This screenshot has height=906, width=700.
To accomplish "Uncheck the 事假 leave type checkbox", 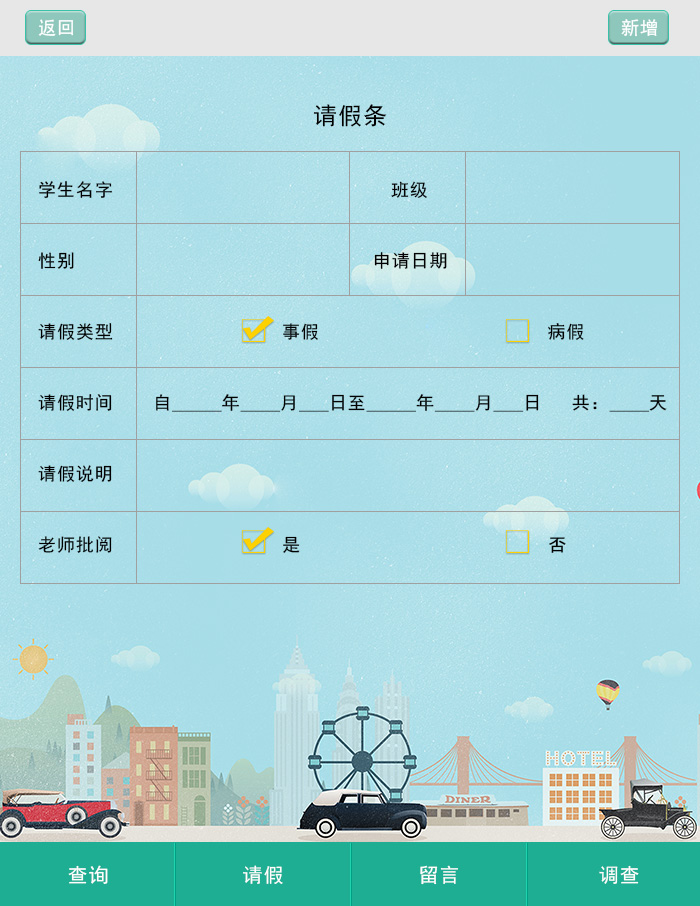I will (256, 331).
